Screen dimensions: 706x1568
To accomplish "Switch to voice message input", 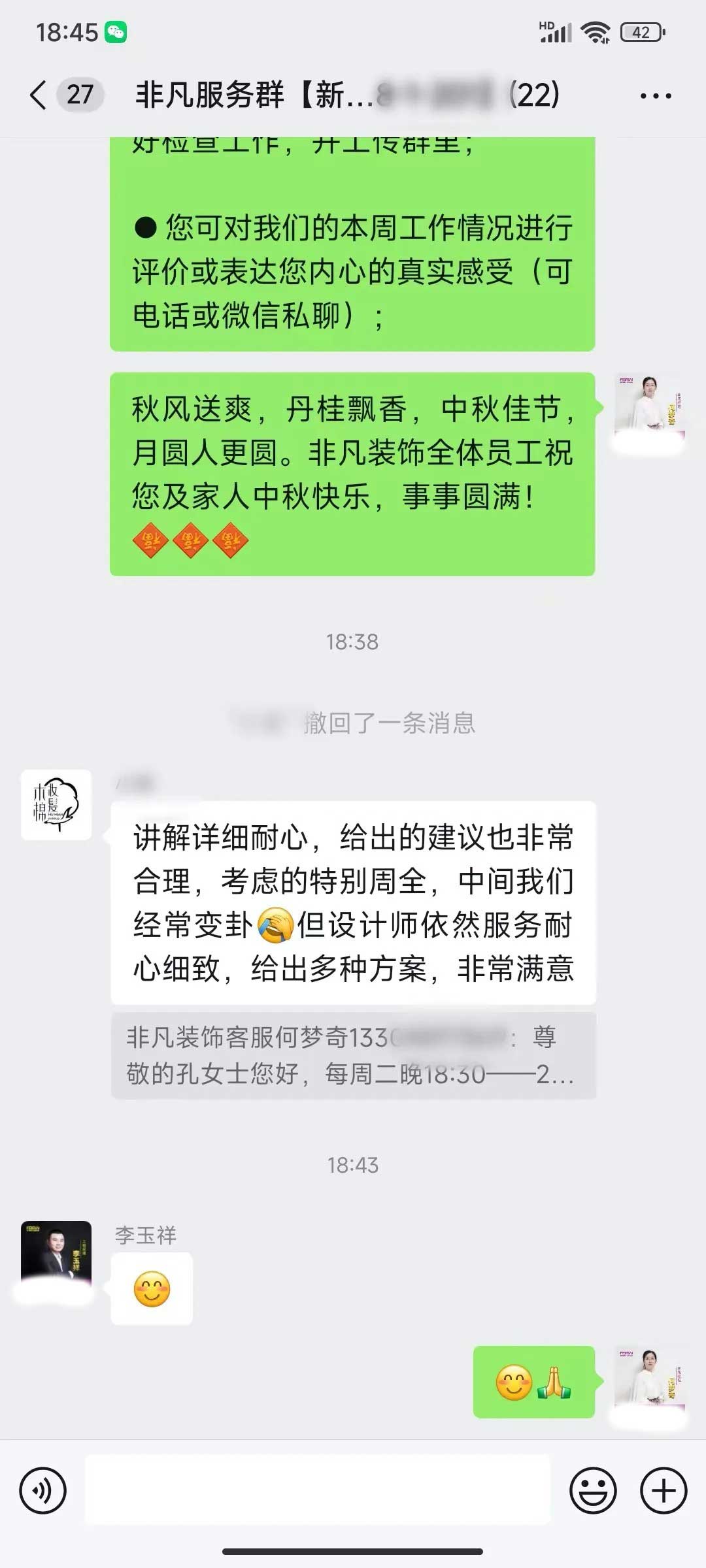I will coord(43,1491).
